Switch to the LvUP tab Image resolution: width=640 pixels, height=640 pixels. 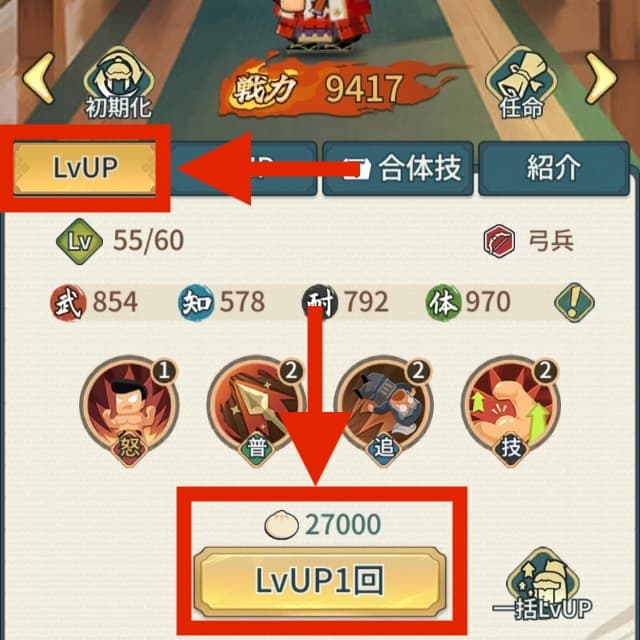point(85,167)
